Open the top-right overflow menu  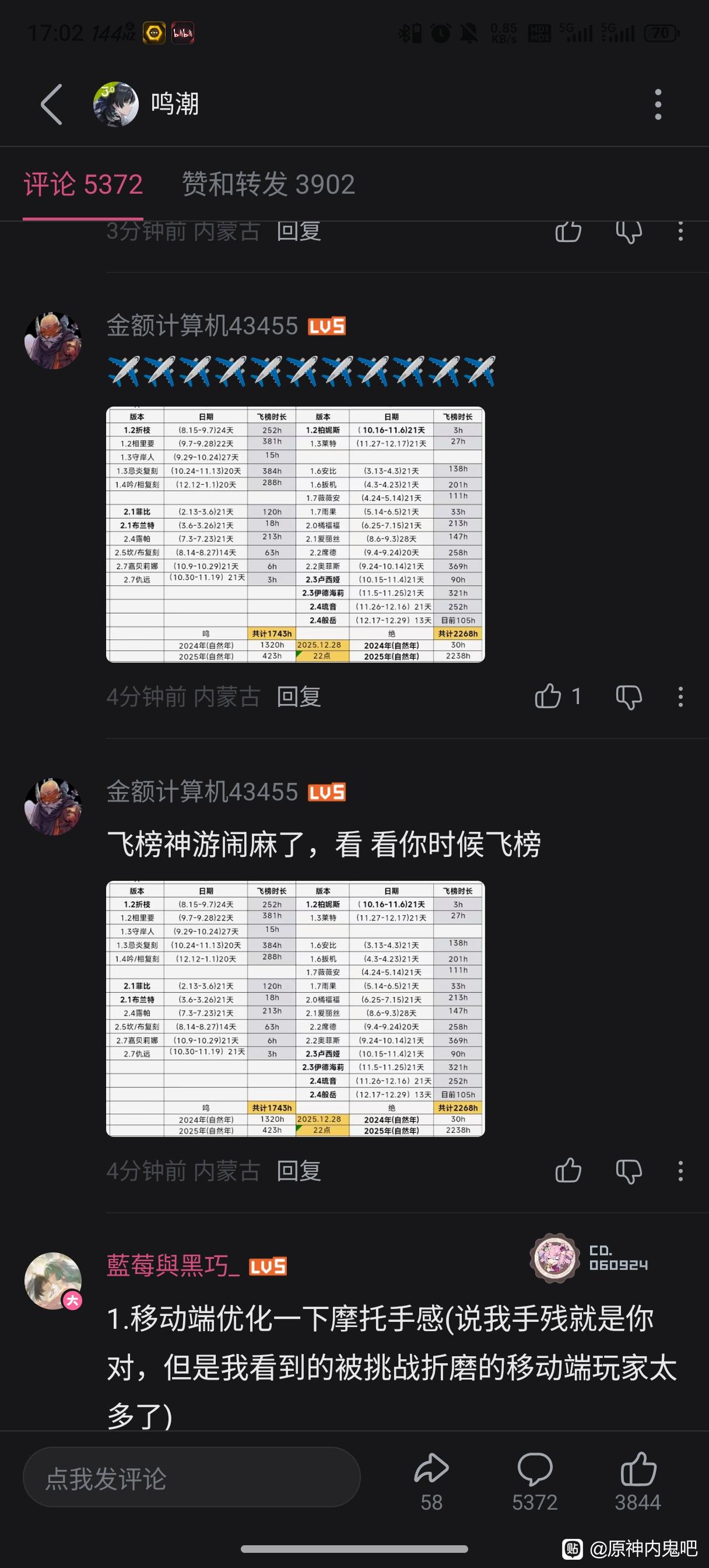tap(657, 104)
